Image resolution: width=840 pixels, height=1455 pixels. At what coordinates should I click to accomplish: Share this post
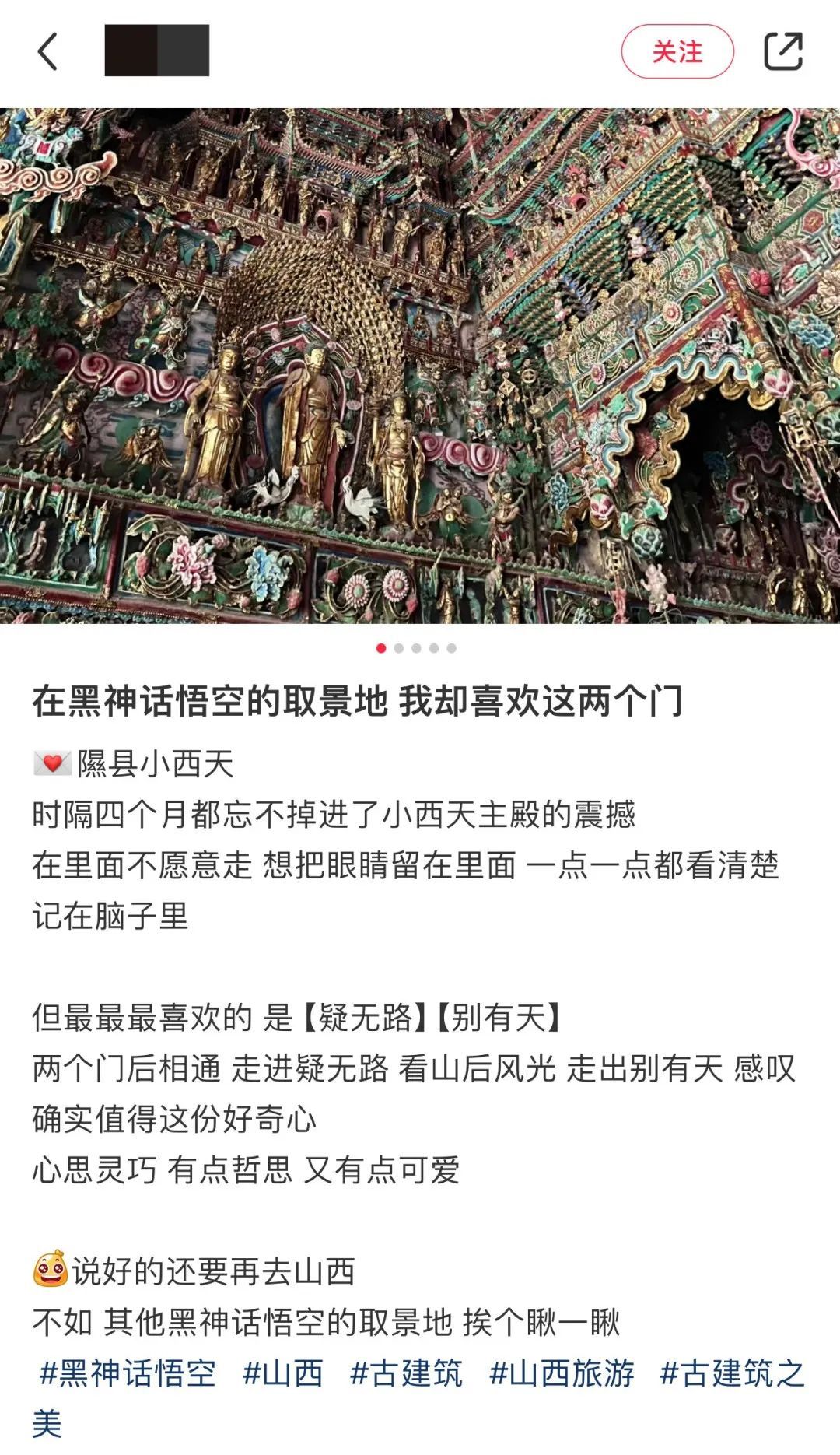coord(782,52)
